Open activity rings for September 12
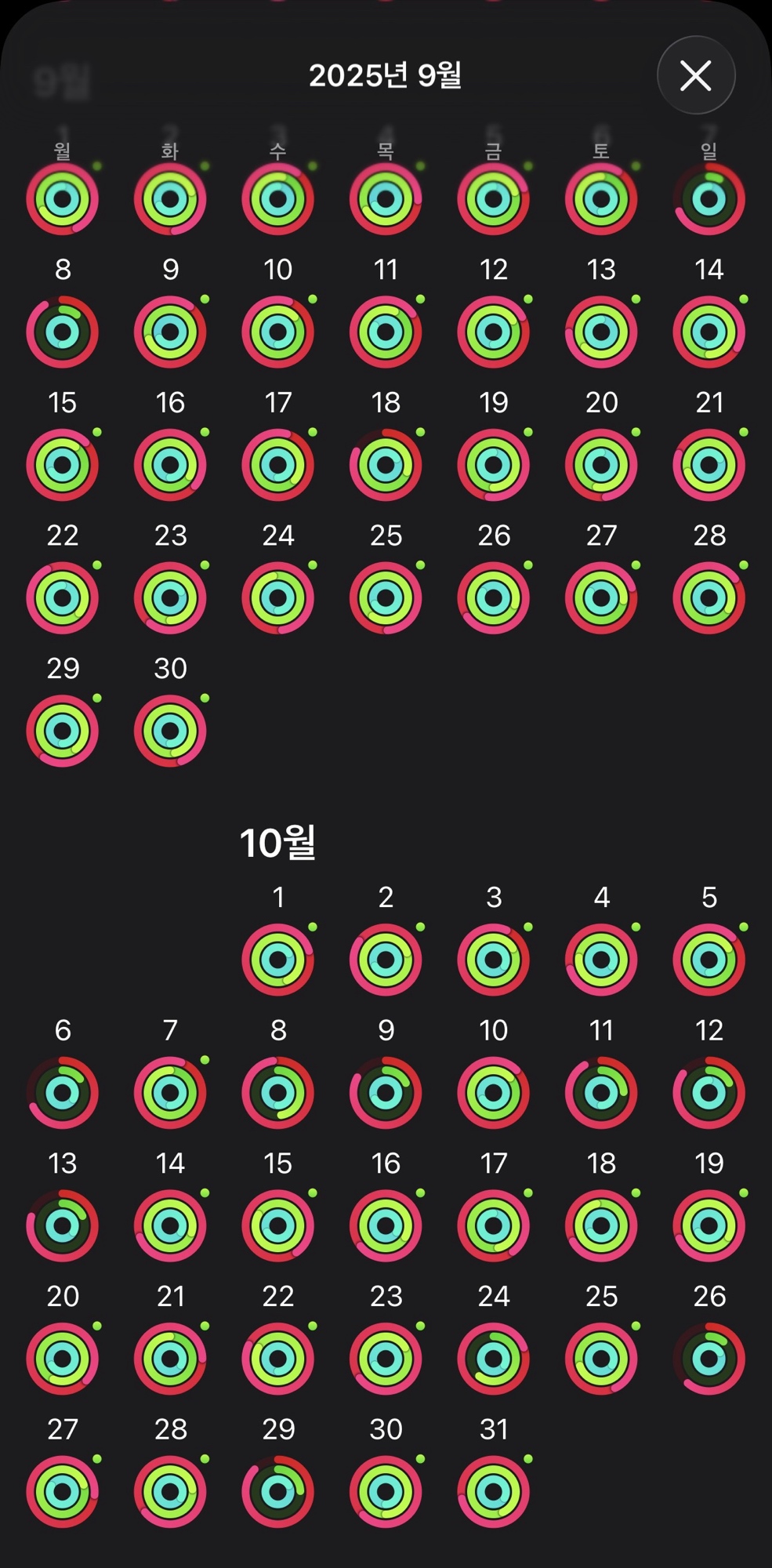 [494, 332]
